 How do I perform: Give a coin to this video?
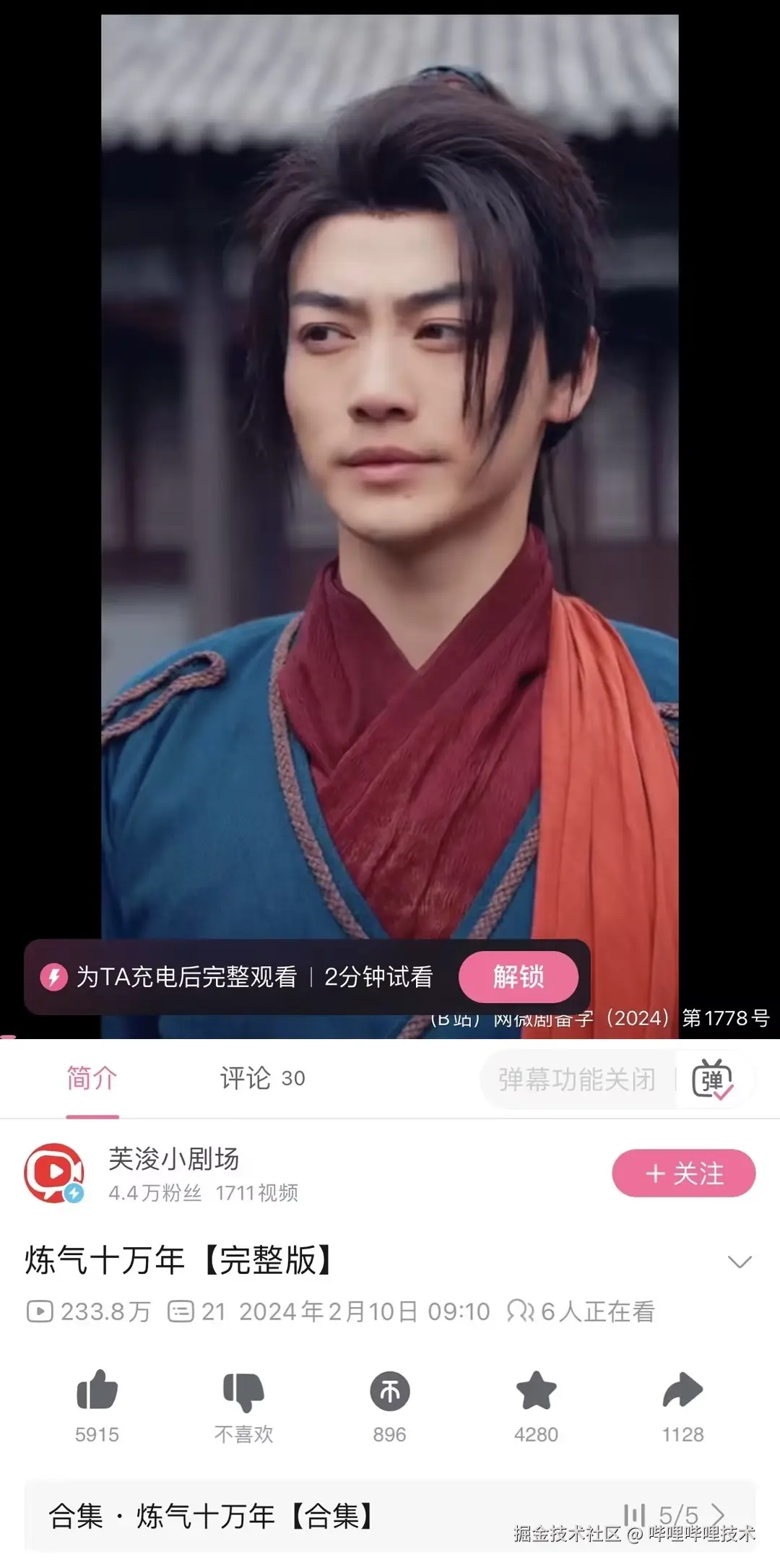390,1392
